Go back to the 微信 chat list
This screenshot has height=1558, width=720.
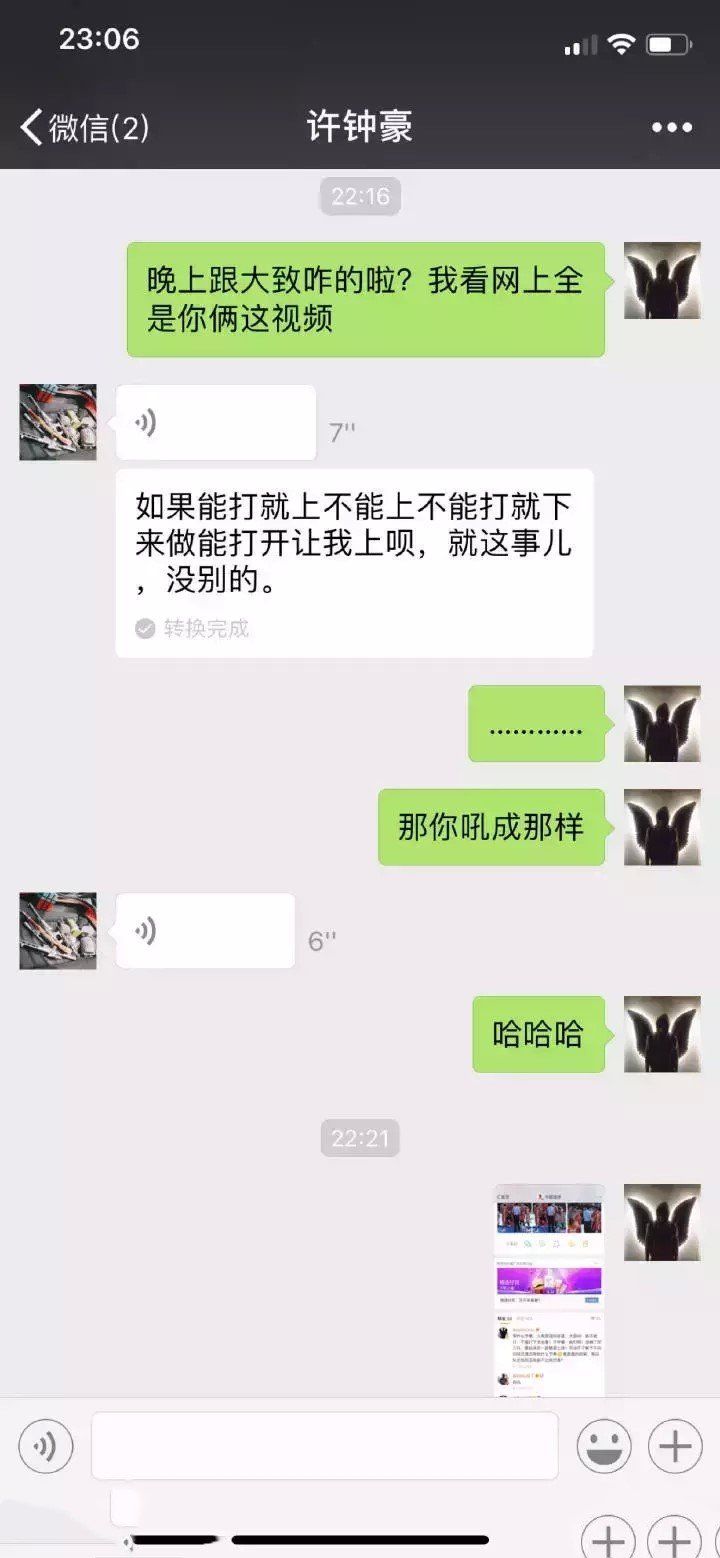[x=84, y=128]
